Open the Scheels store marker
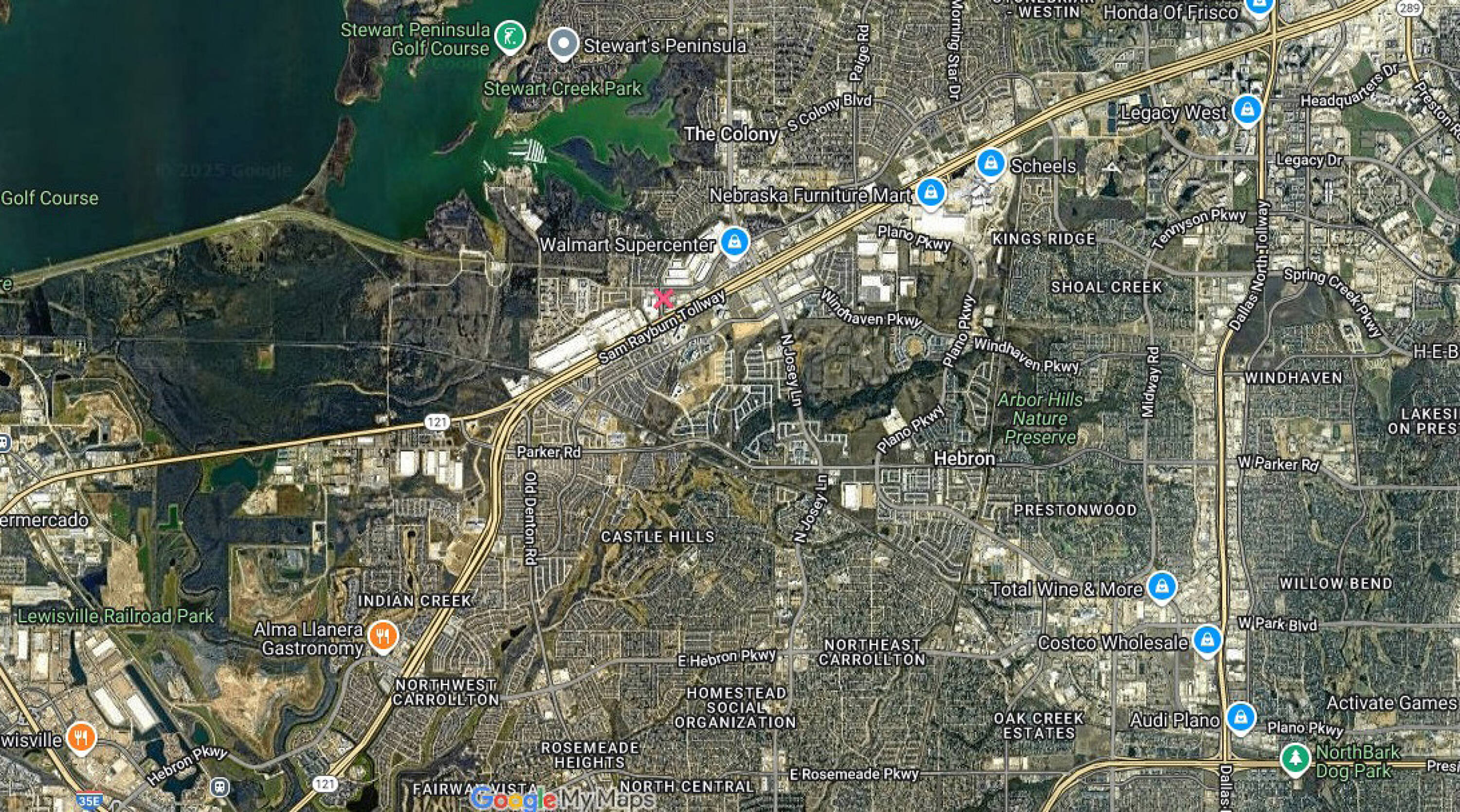This screenshot has width=1460, height=812. [x=990, y=162]
